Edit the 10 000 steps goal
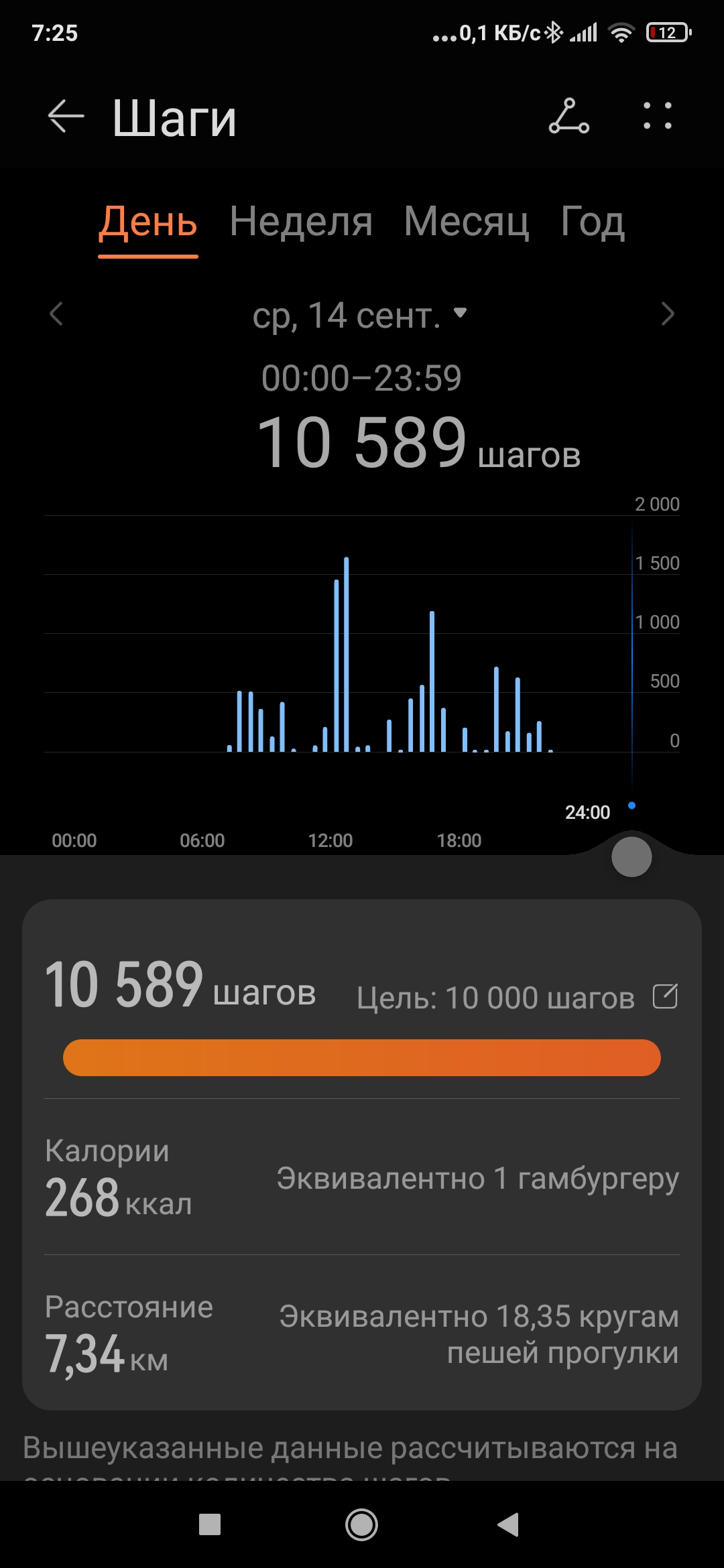Screen dimensions: 724x1568 click(x=665, y=996)
